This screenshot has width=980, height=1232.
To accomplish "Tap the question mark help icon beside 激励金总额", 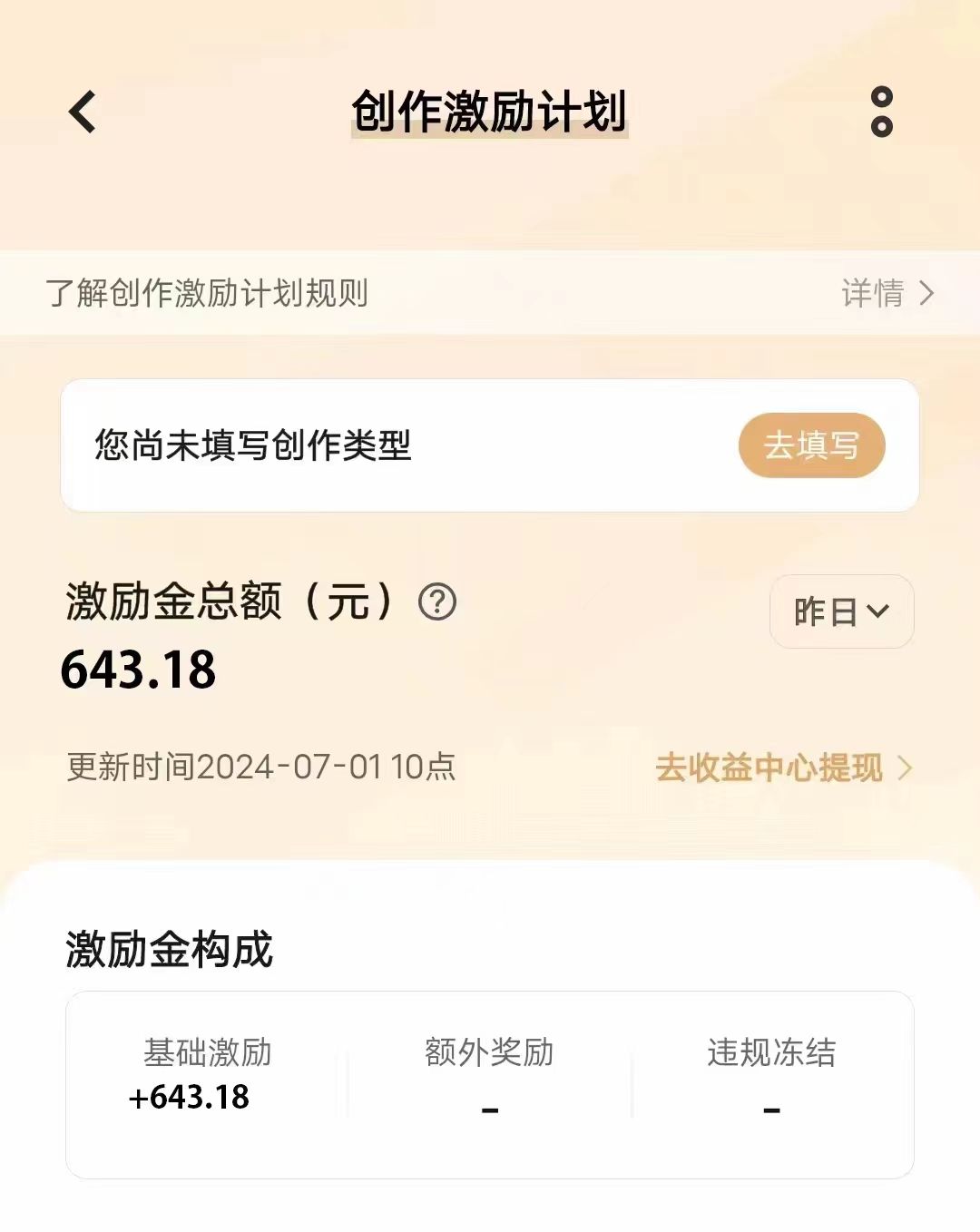I will click(438, 601).
